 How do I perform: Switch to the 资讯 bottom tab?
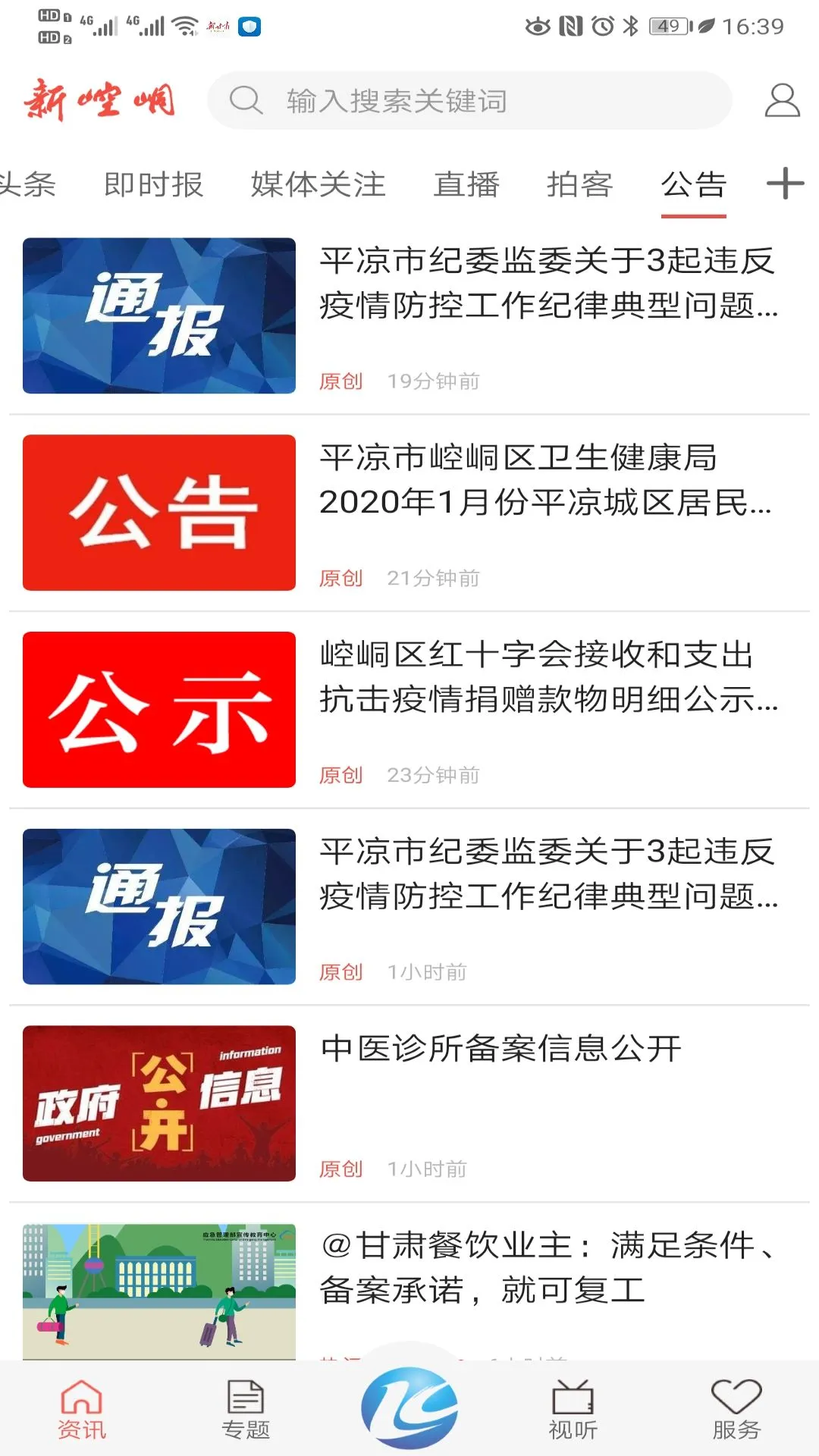pyautogui.click(x=82, y=1410)
